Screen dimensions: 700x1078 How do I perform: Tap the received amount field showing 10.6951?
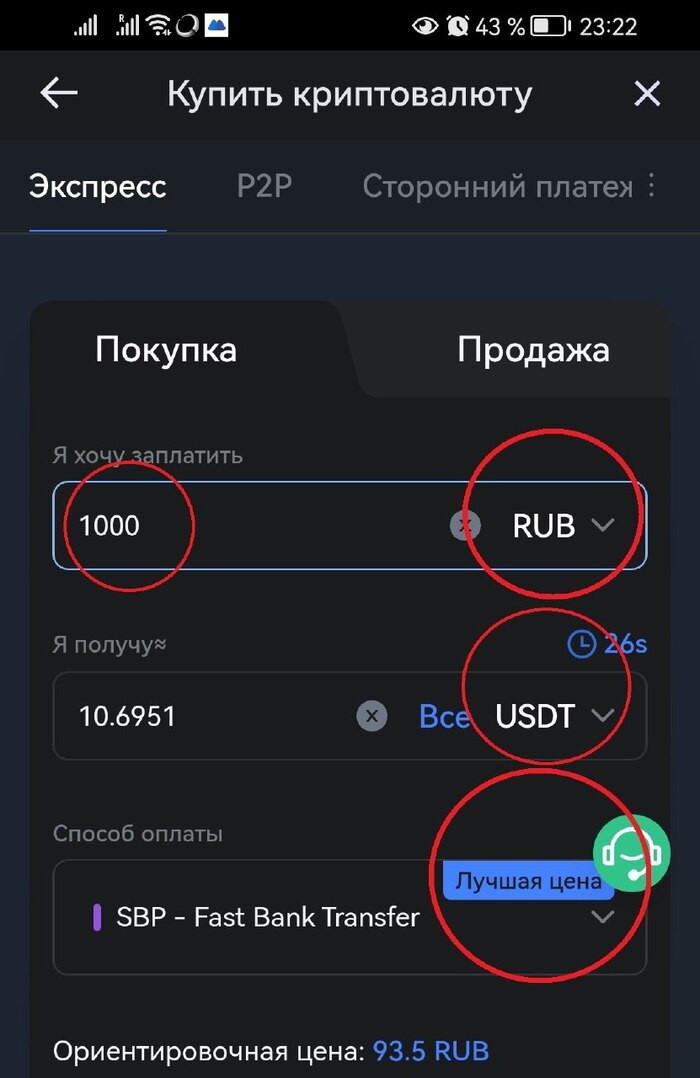tap(200, 716)
